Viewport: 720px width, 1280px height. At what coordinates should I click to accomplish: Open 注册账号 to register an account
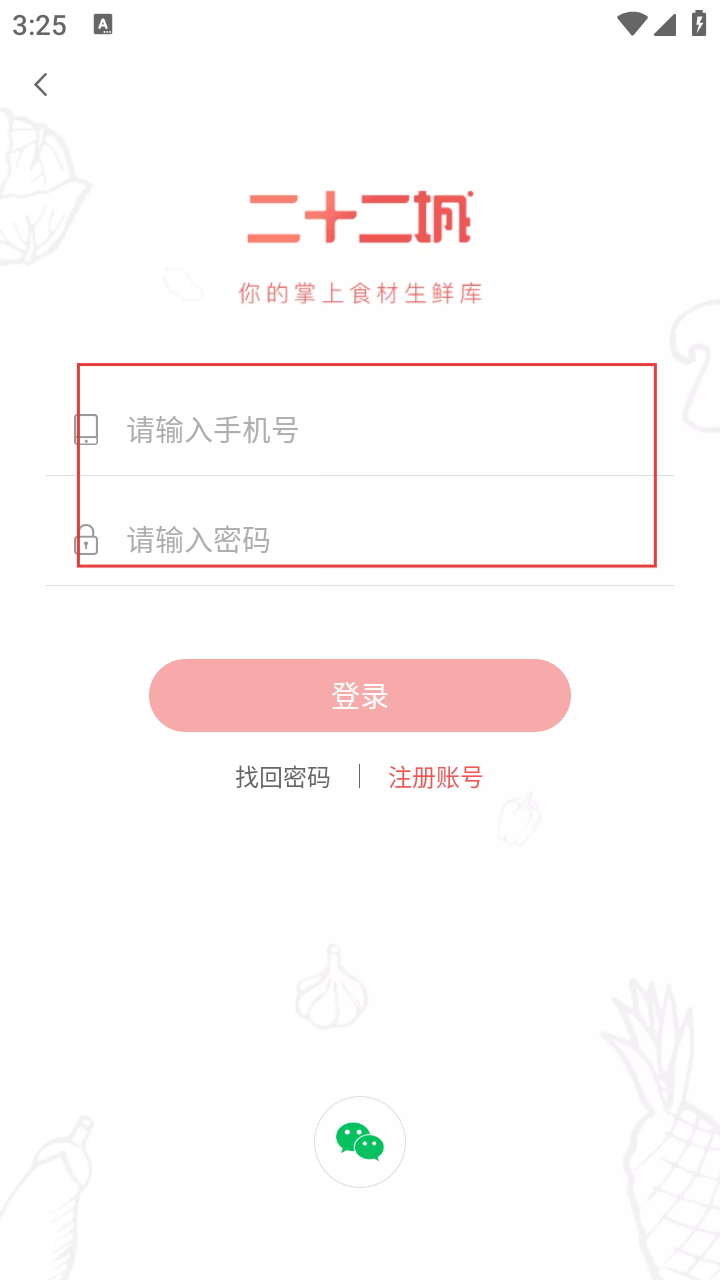pos(436,777)
